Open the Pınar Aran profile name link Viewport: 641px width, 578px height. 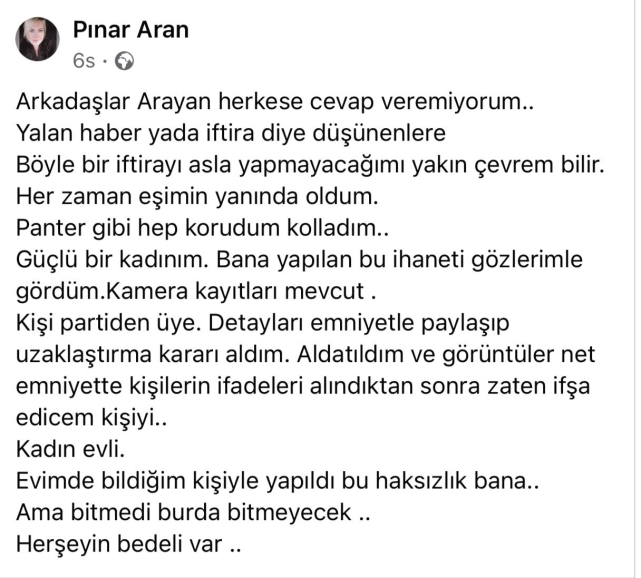131,29
